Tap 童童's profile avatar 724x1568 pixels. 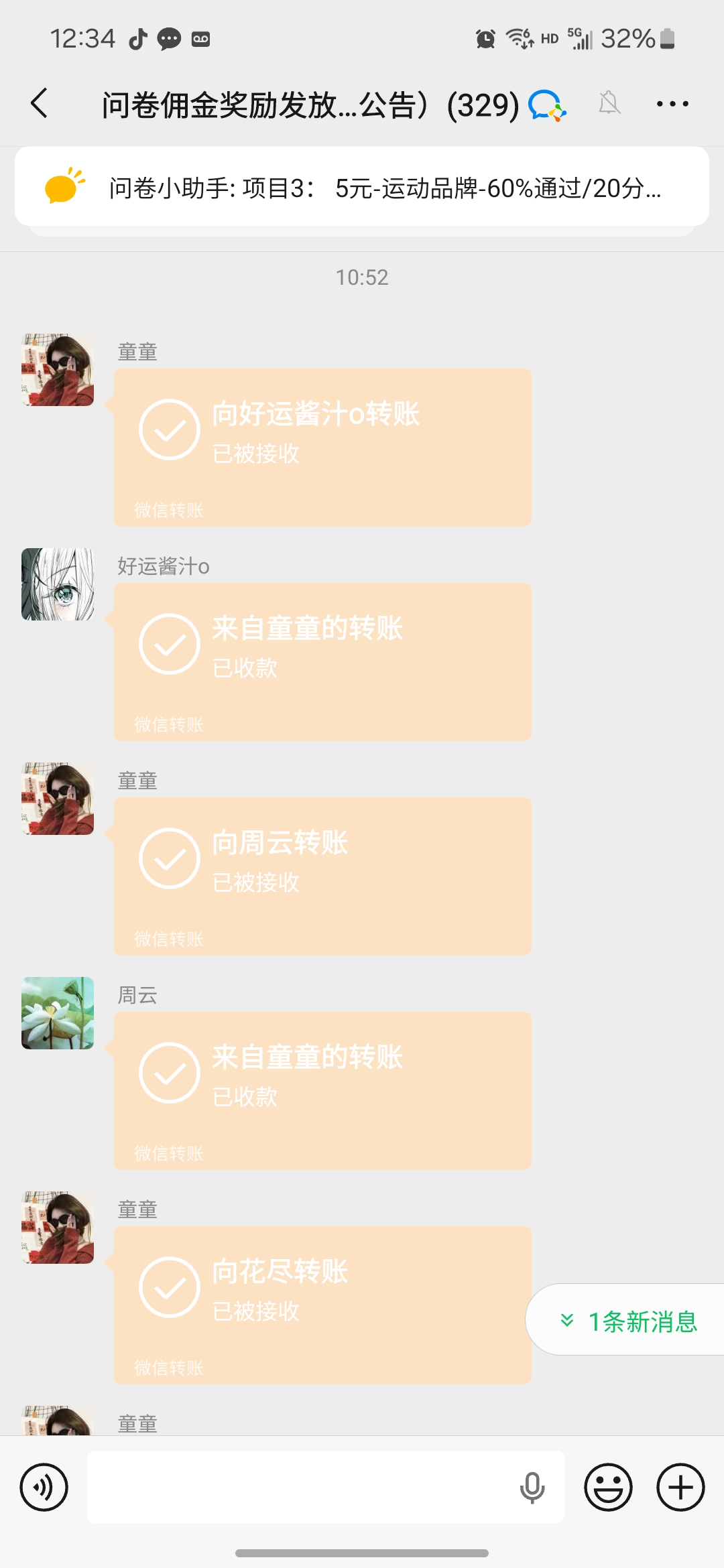coord(57,369)
